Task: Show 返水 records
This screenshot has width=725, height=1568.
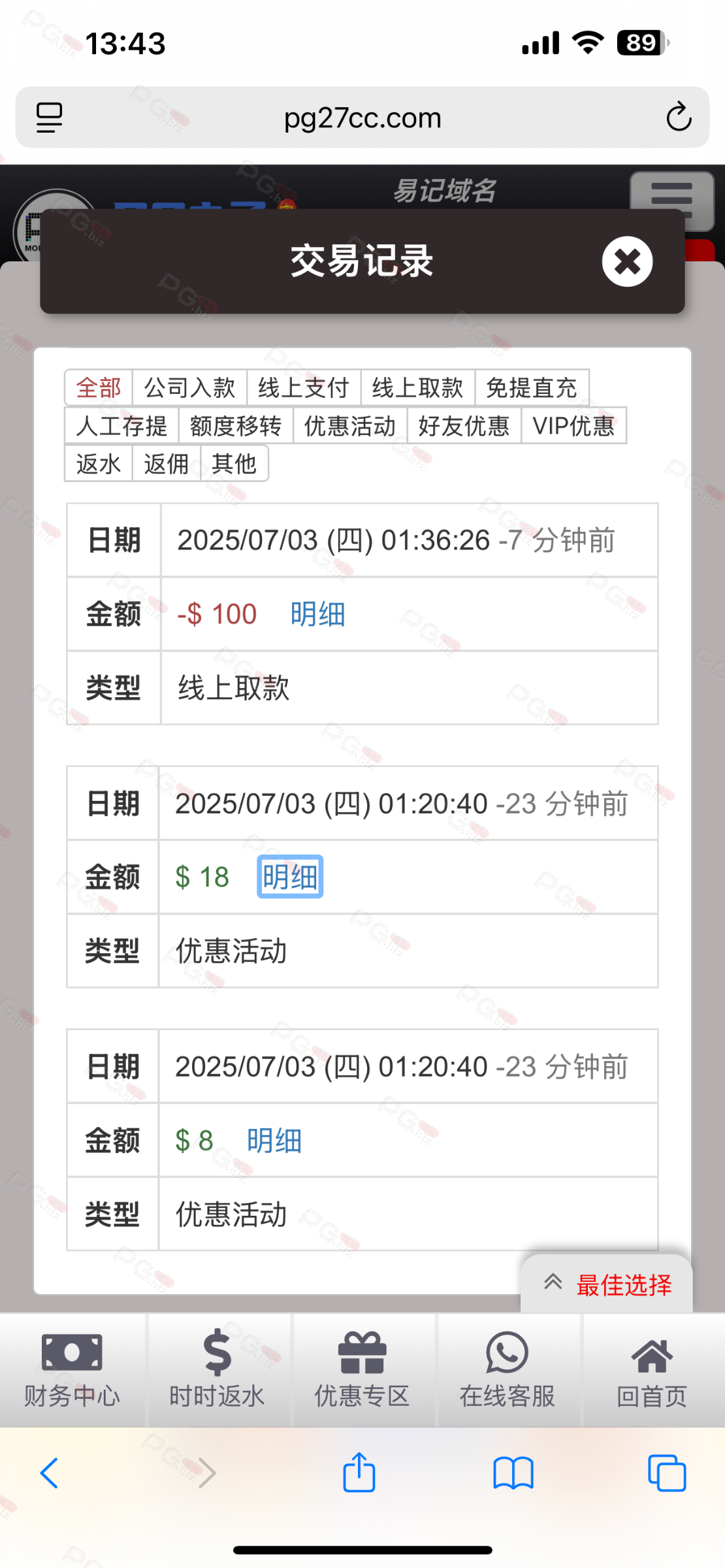Action: (99, 464)
